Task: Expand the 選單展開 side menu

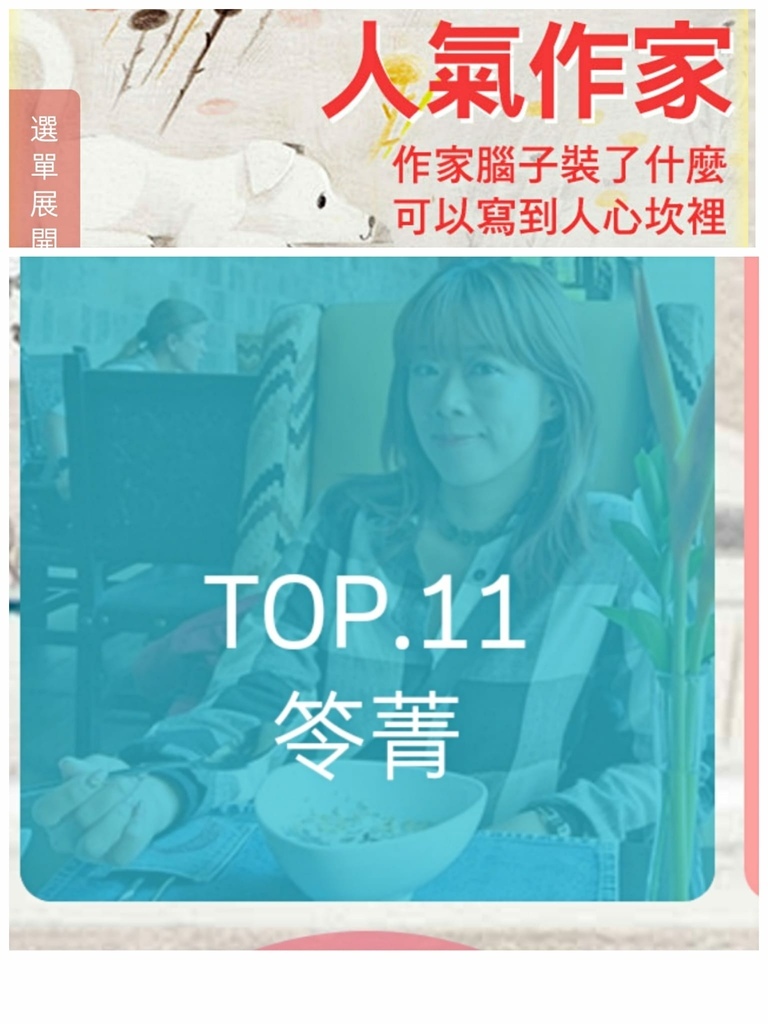Action: [44, 170]
